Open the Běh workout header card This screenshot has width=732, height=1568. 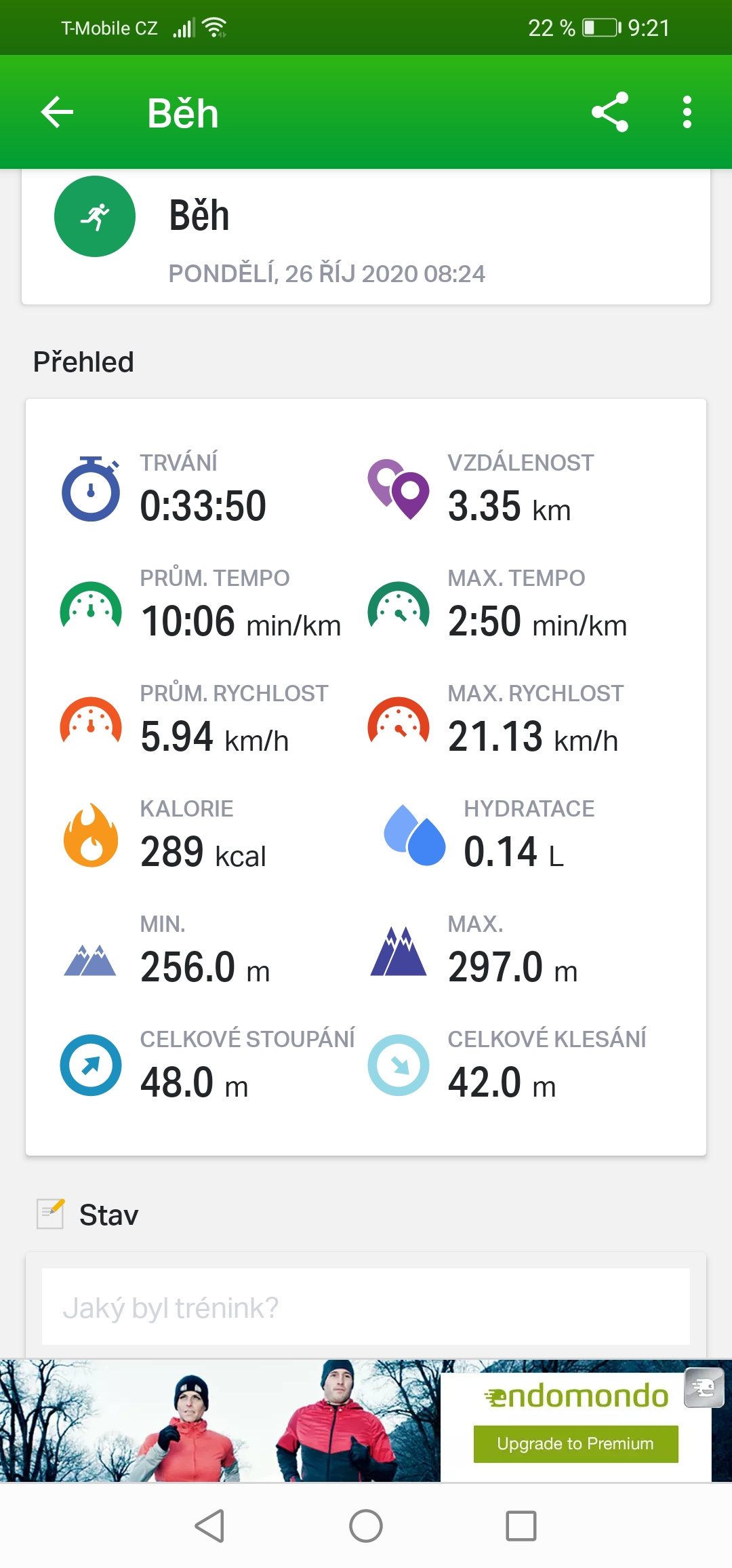366,237
